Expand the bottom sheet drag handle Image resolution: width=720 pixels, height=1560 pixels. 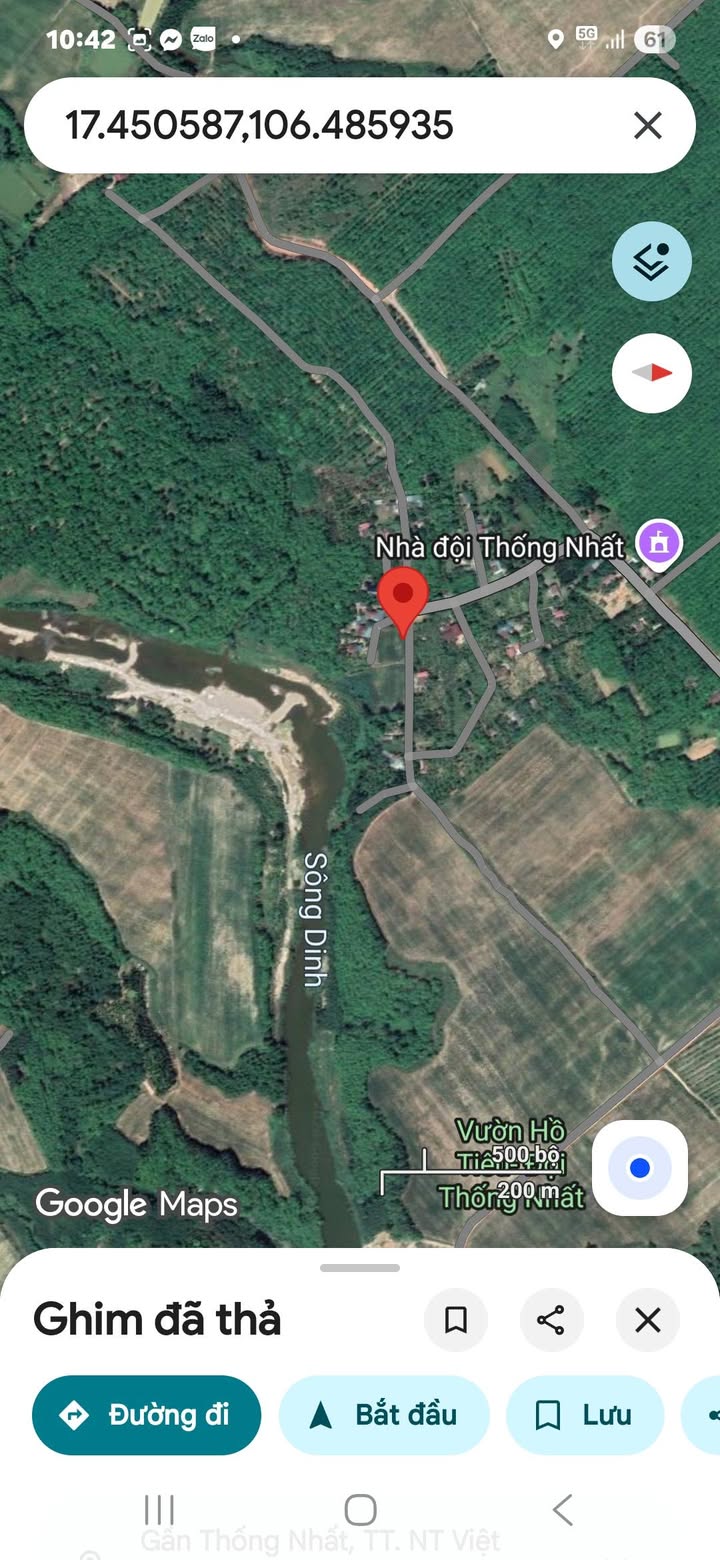[x=360, y=1268]
